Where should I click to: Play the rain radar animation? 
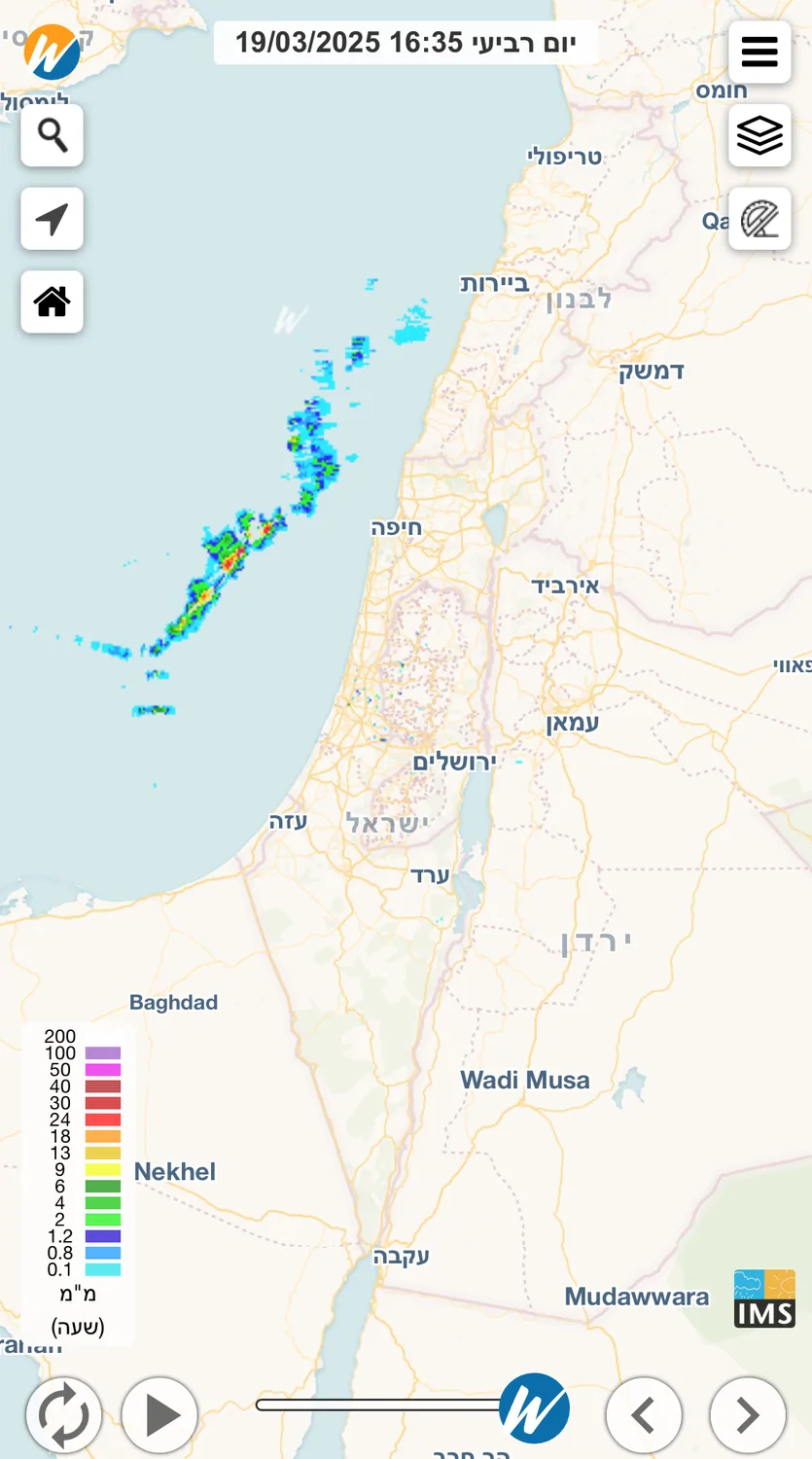coord(159,1415)
